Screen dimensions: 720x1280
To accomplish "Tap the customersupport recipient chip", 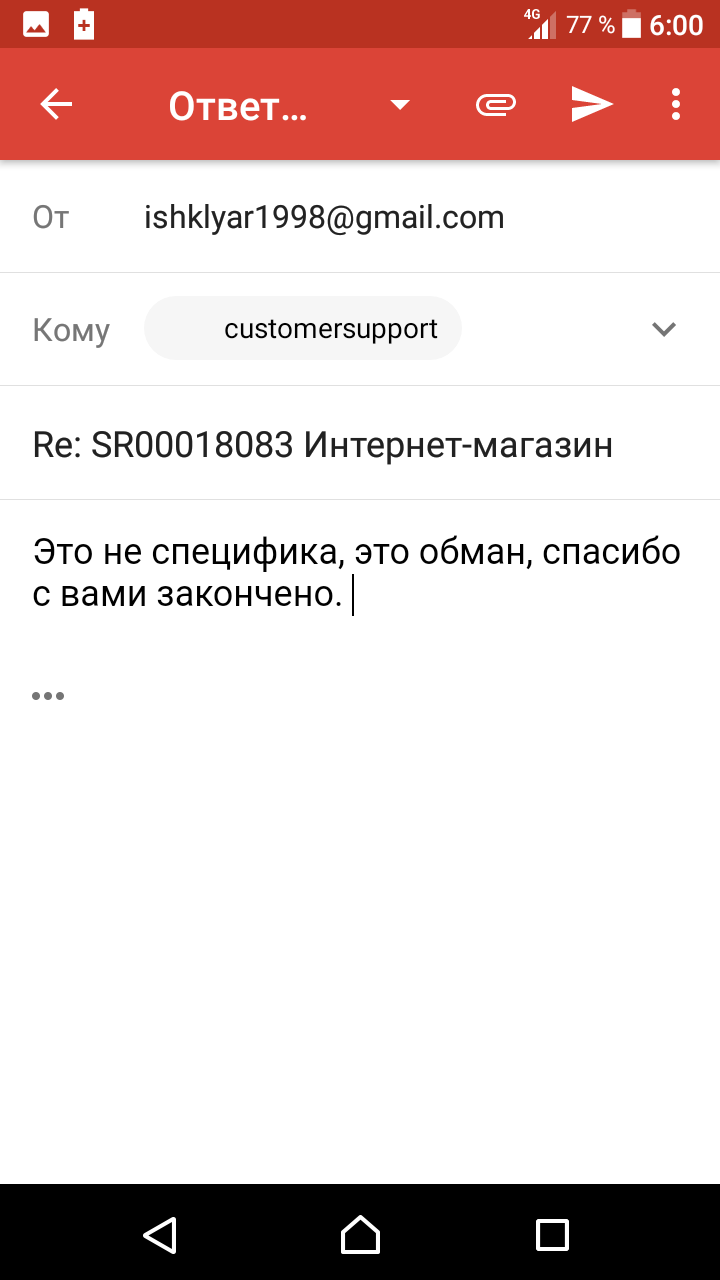I will (303, 328).
